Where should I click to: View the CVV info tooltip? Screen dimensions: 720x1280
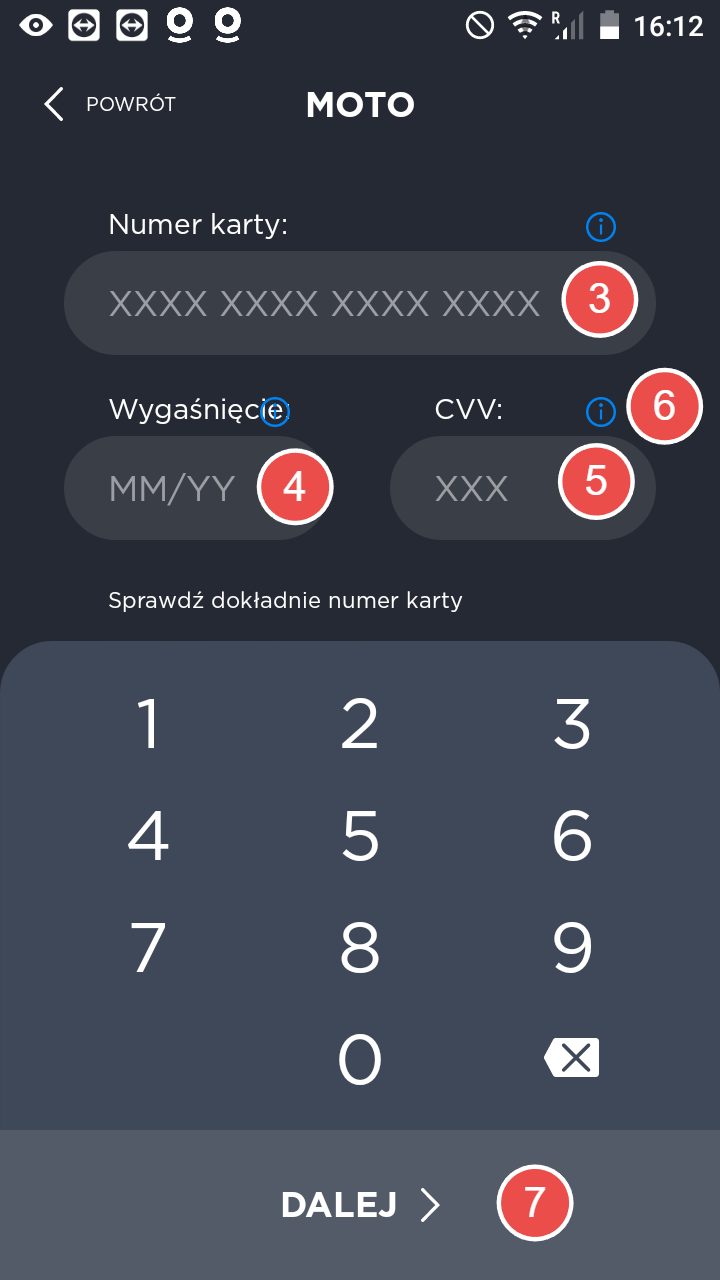pos(600,411)
